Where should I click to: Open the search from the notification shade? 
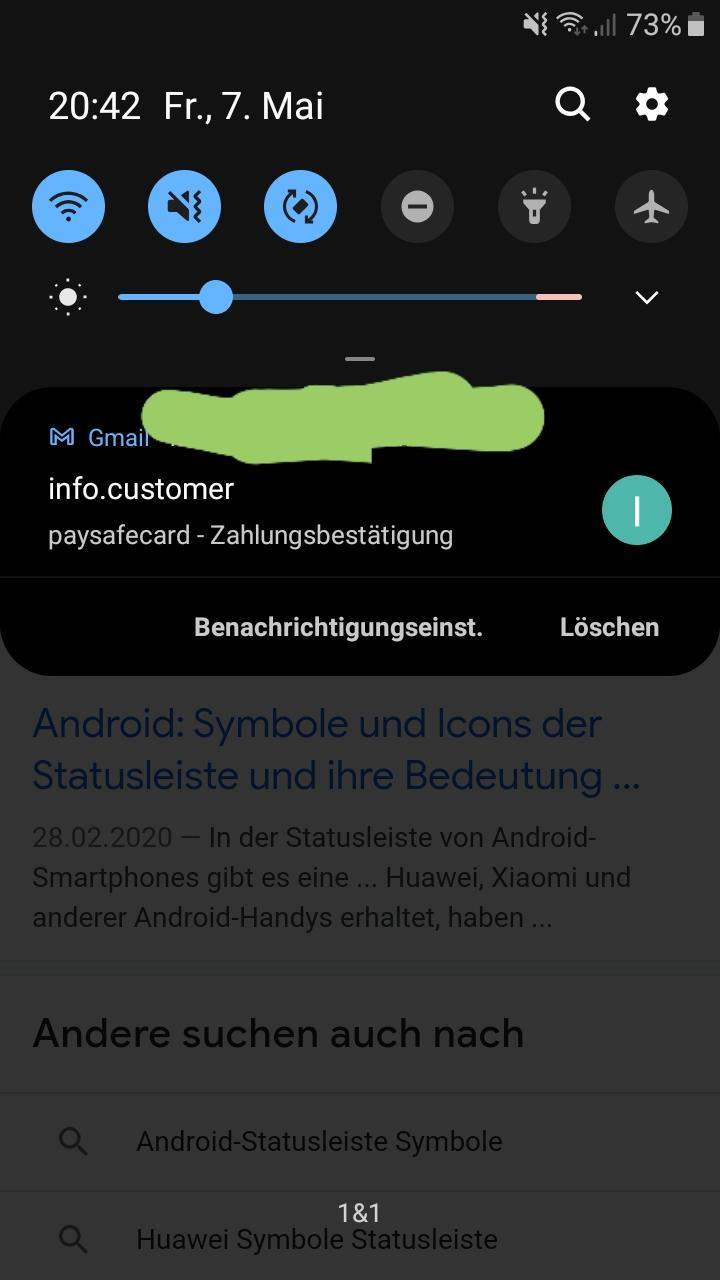(572, 104)
